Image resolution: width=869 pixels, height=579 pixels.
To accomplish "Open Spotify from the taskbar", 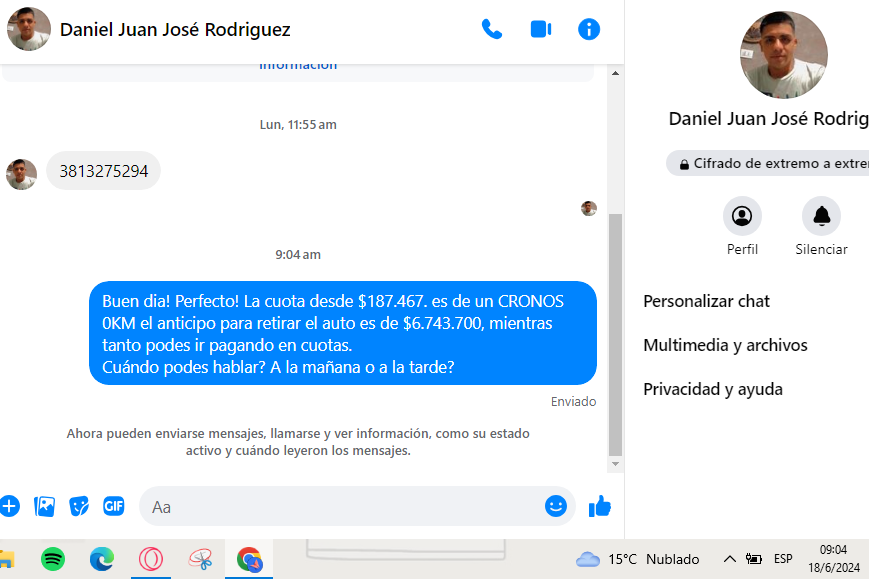I will pyautogui.click(x=53, y=559).
